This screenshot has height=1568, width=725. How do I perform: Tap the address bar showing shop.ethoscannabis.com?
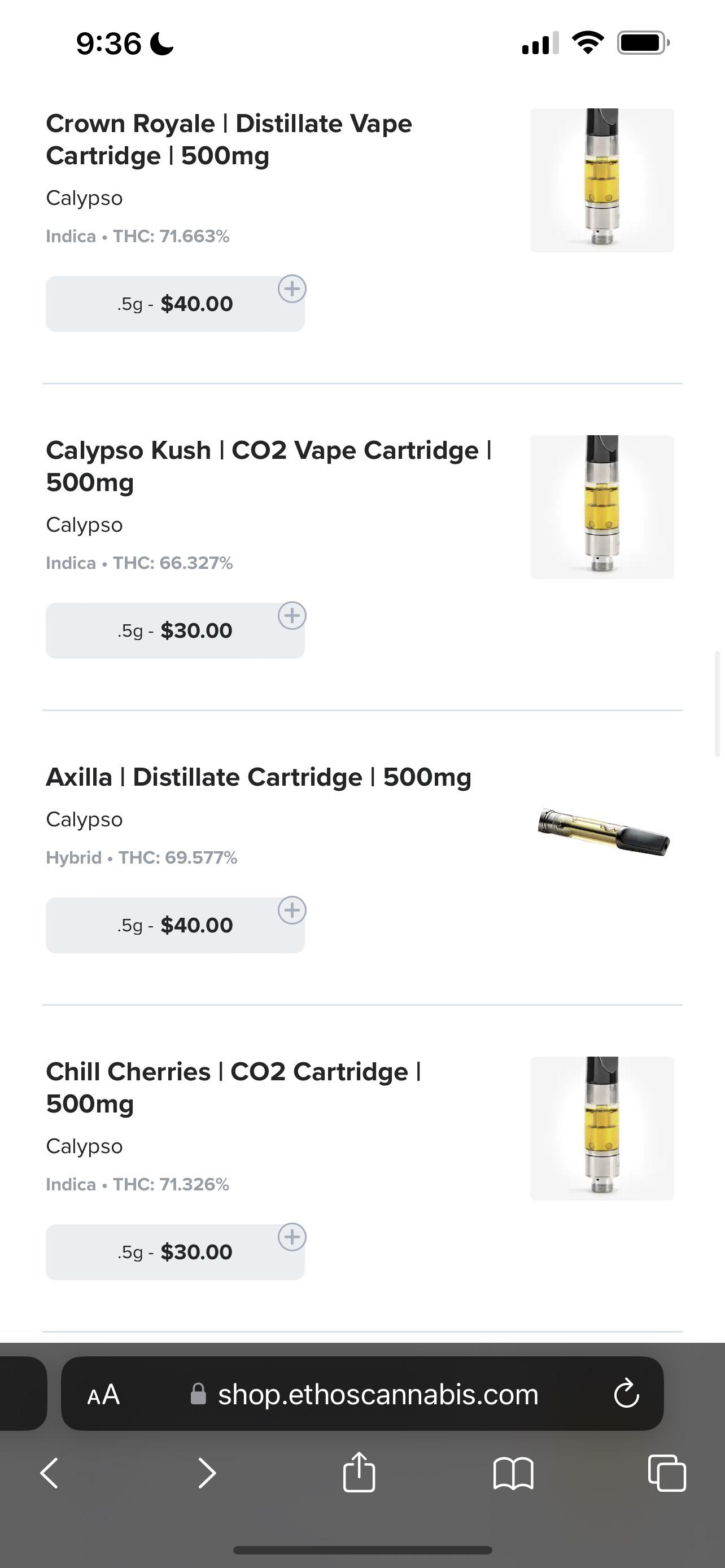377,1395
